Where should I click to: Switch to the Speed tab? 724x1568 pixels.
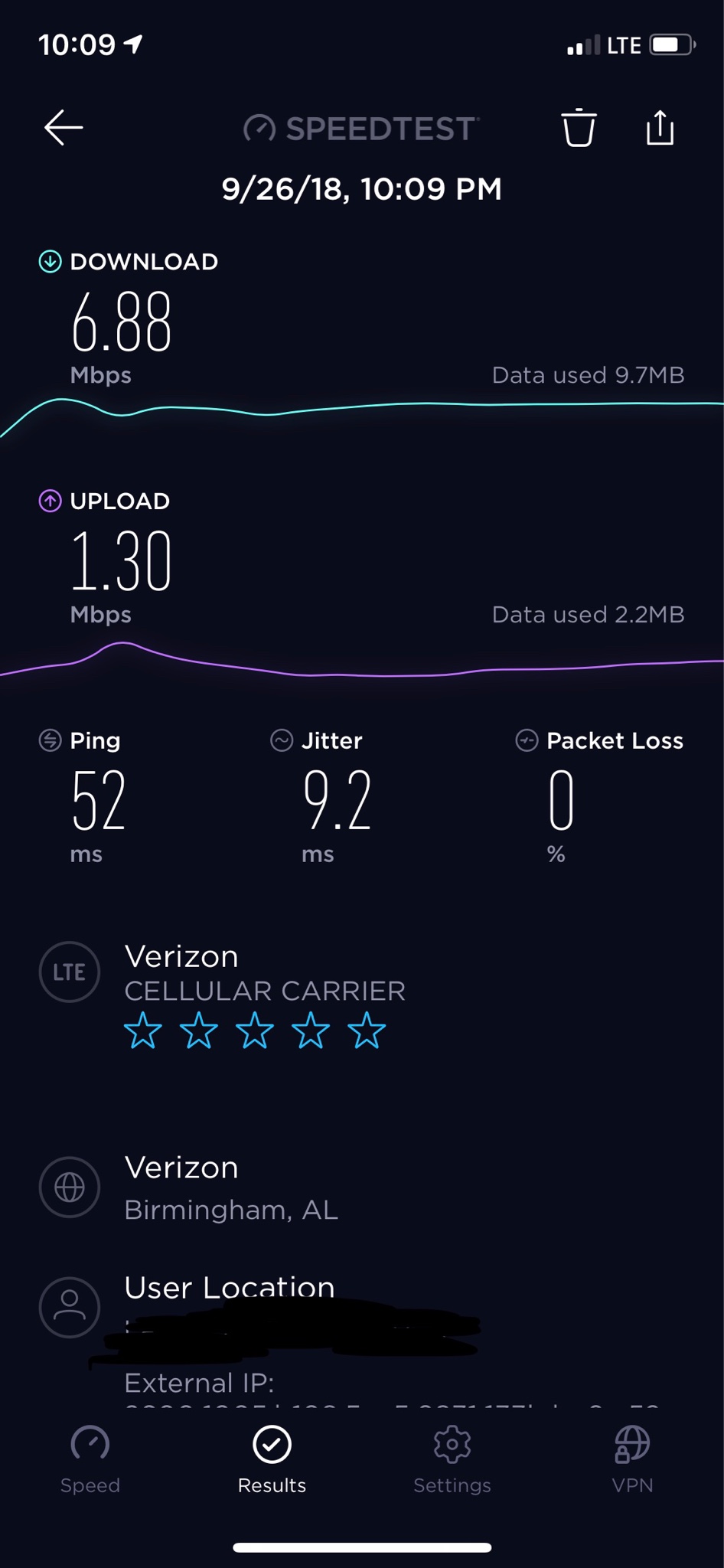(x=90, y=1459)
